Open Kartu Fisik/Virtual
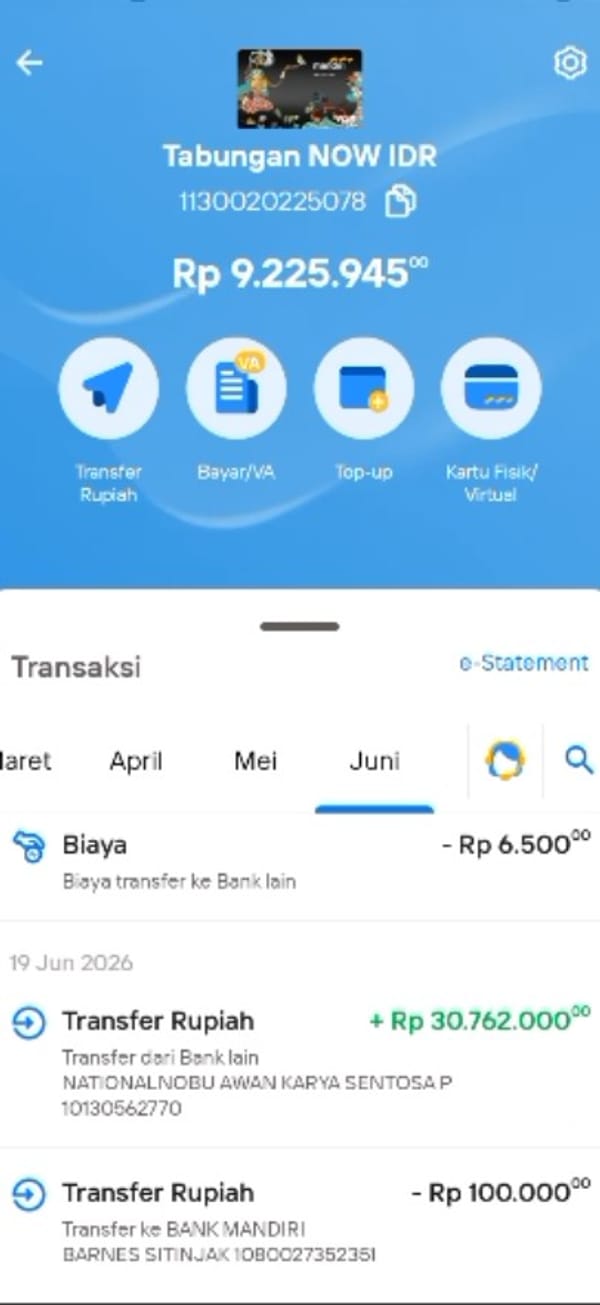Screen dimensions: 600x1305 tap(491, 388)
